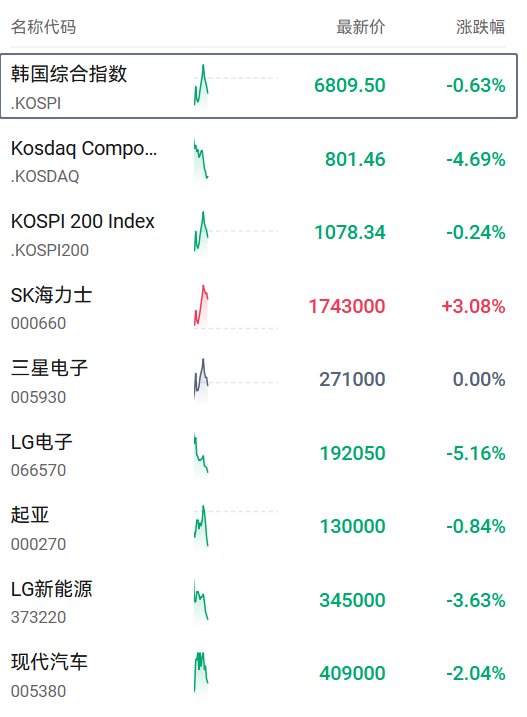Tap the LG电子 066570 row
This screenshot has height=717, width=527.
pos(258,453)
